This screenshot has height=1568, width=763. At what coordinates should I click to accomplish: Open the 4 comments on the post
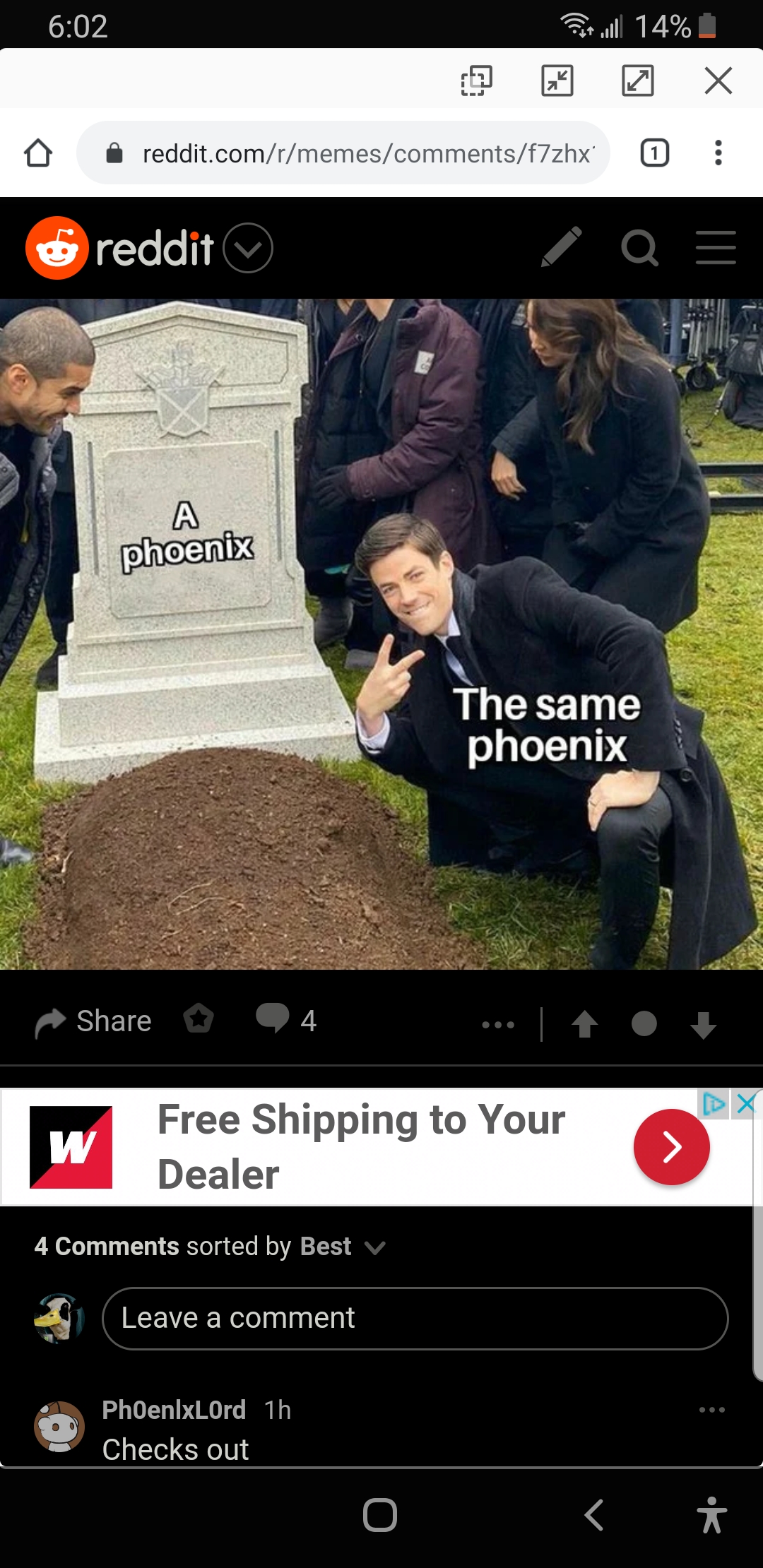click(286, 1020)
